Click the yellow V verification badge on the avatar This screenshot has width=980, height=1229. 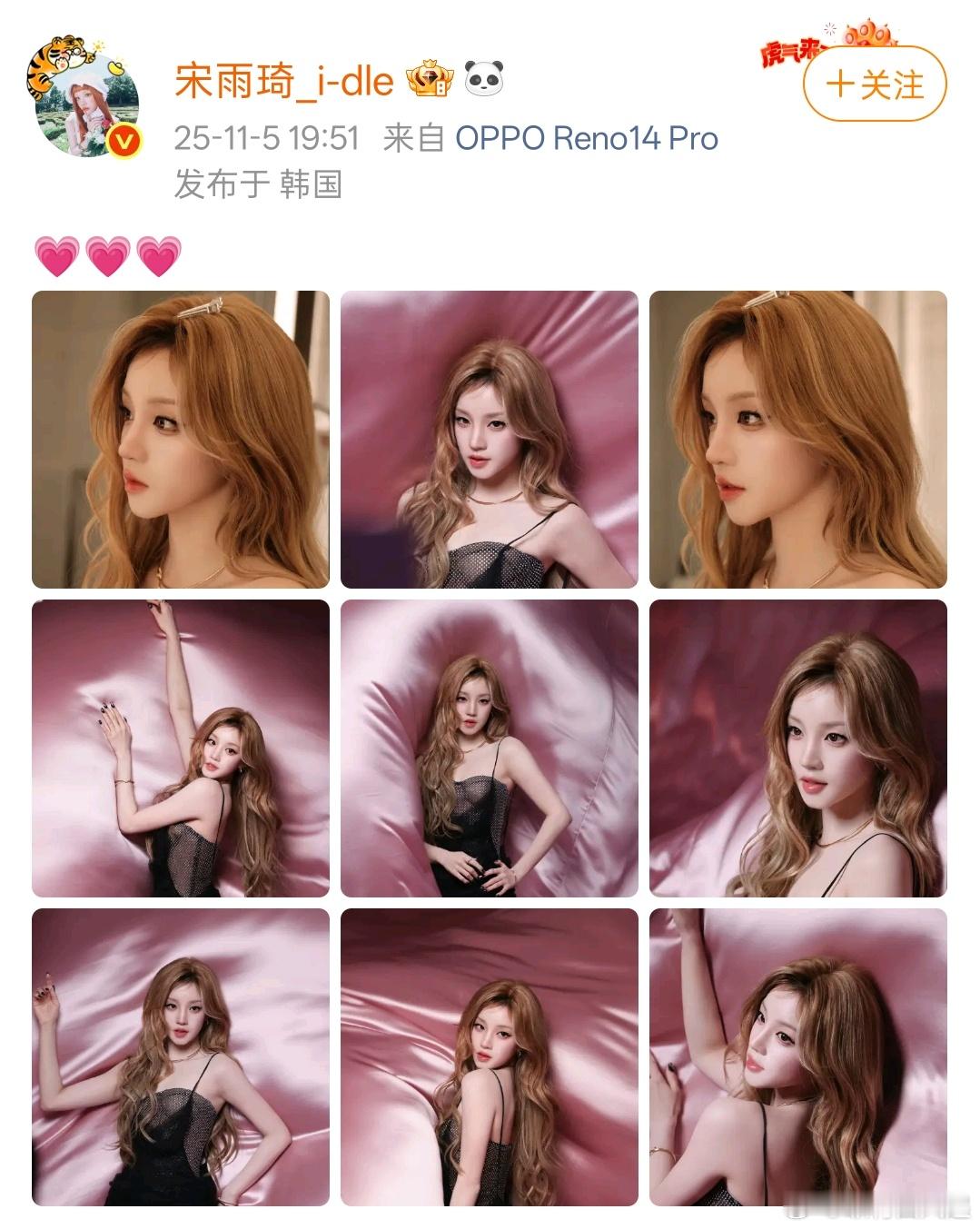[x=125, y=139]
